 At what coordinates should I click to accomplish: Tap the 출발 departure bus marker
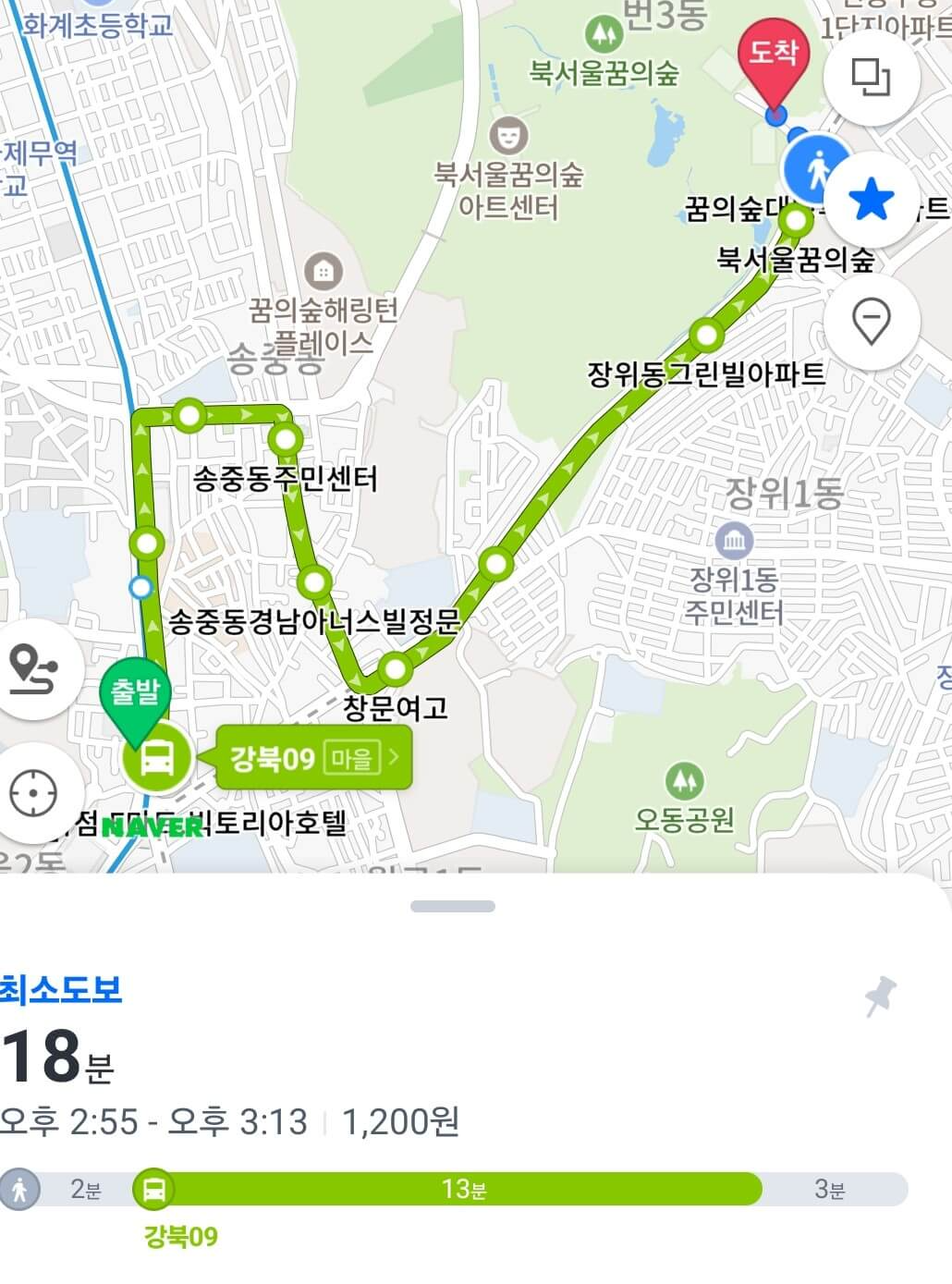pos(155,758)
